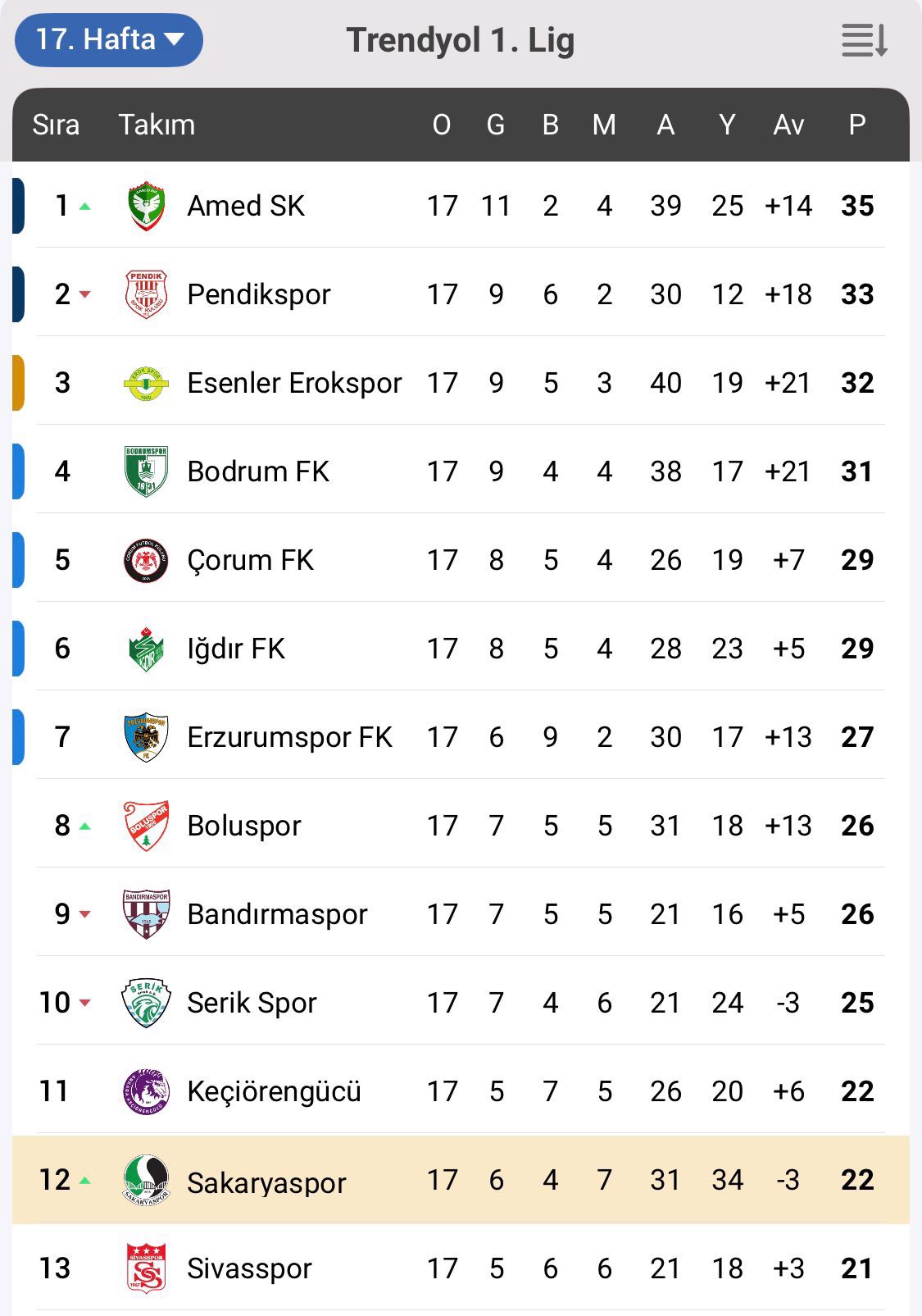View Sivasspor team details
The height and width of the screenshot is (1316, 922).
tap(249, 1268)
